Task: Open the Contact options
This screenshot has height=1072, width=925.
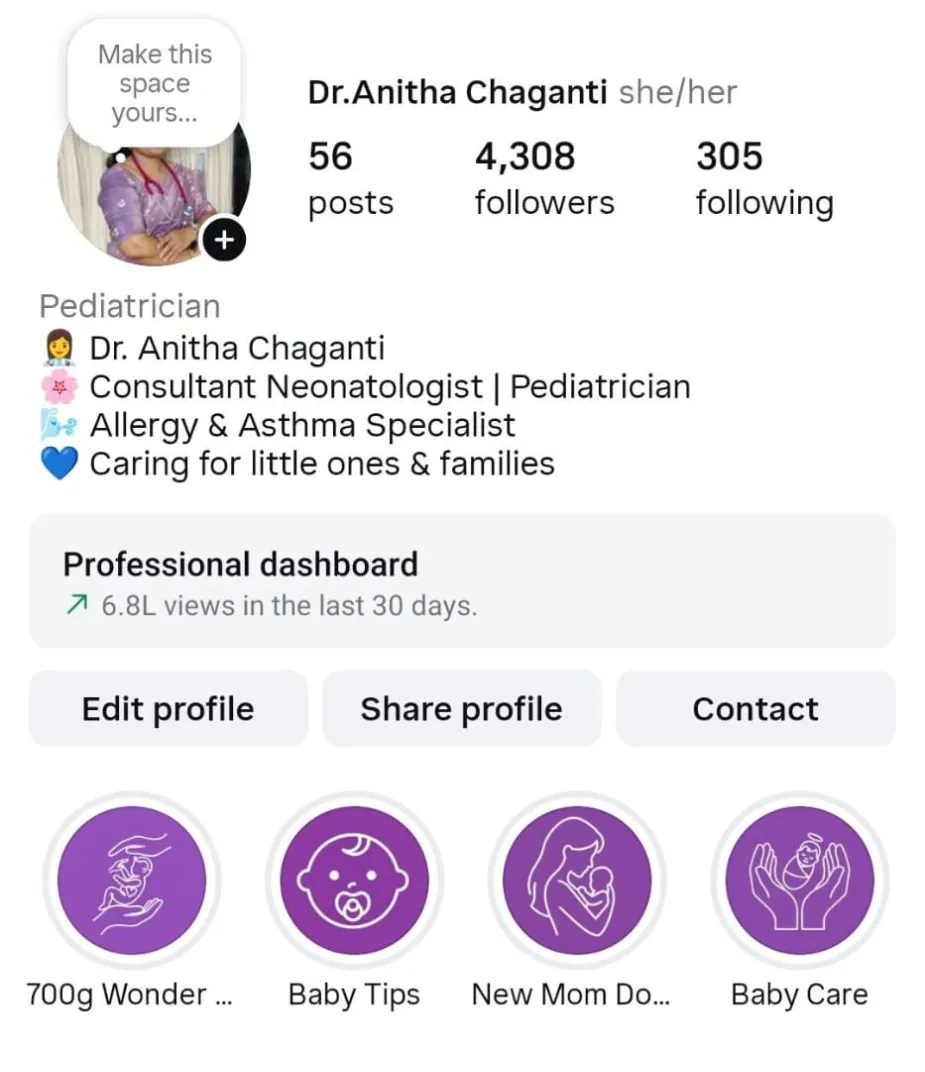Action: coord(755,708)
